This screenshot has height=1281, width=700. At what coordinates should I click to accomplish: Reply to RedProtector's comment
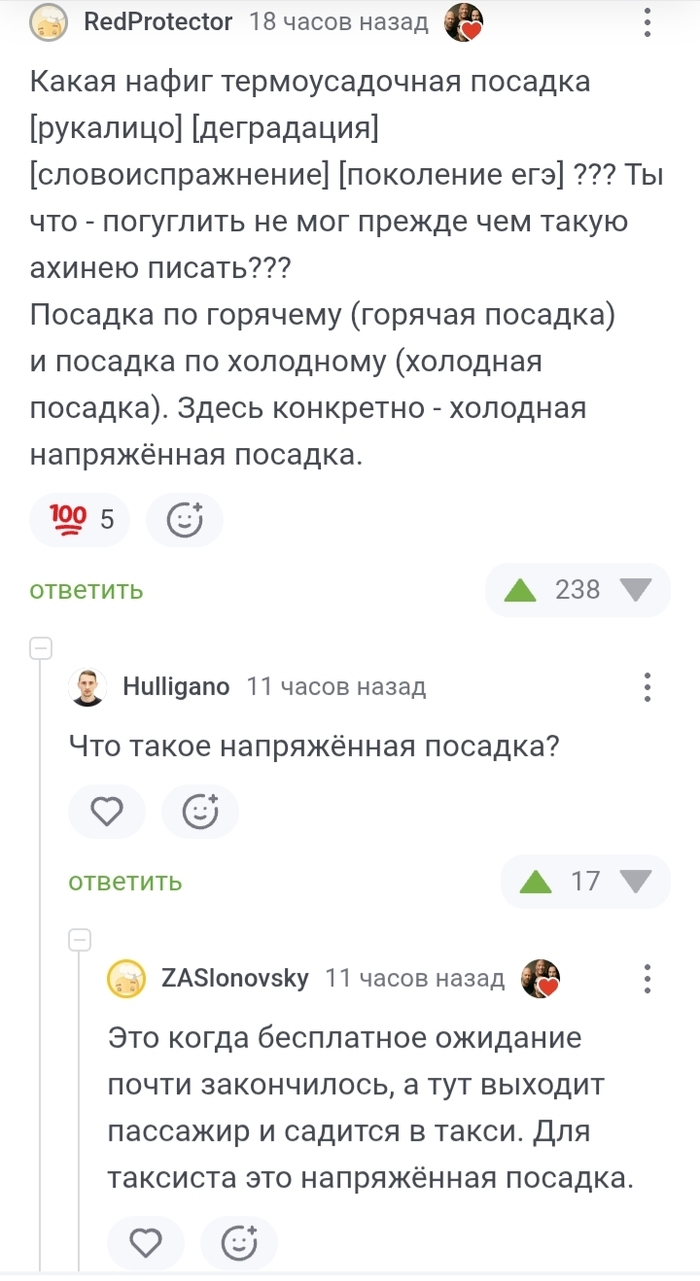click(x=86, y=590)
